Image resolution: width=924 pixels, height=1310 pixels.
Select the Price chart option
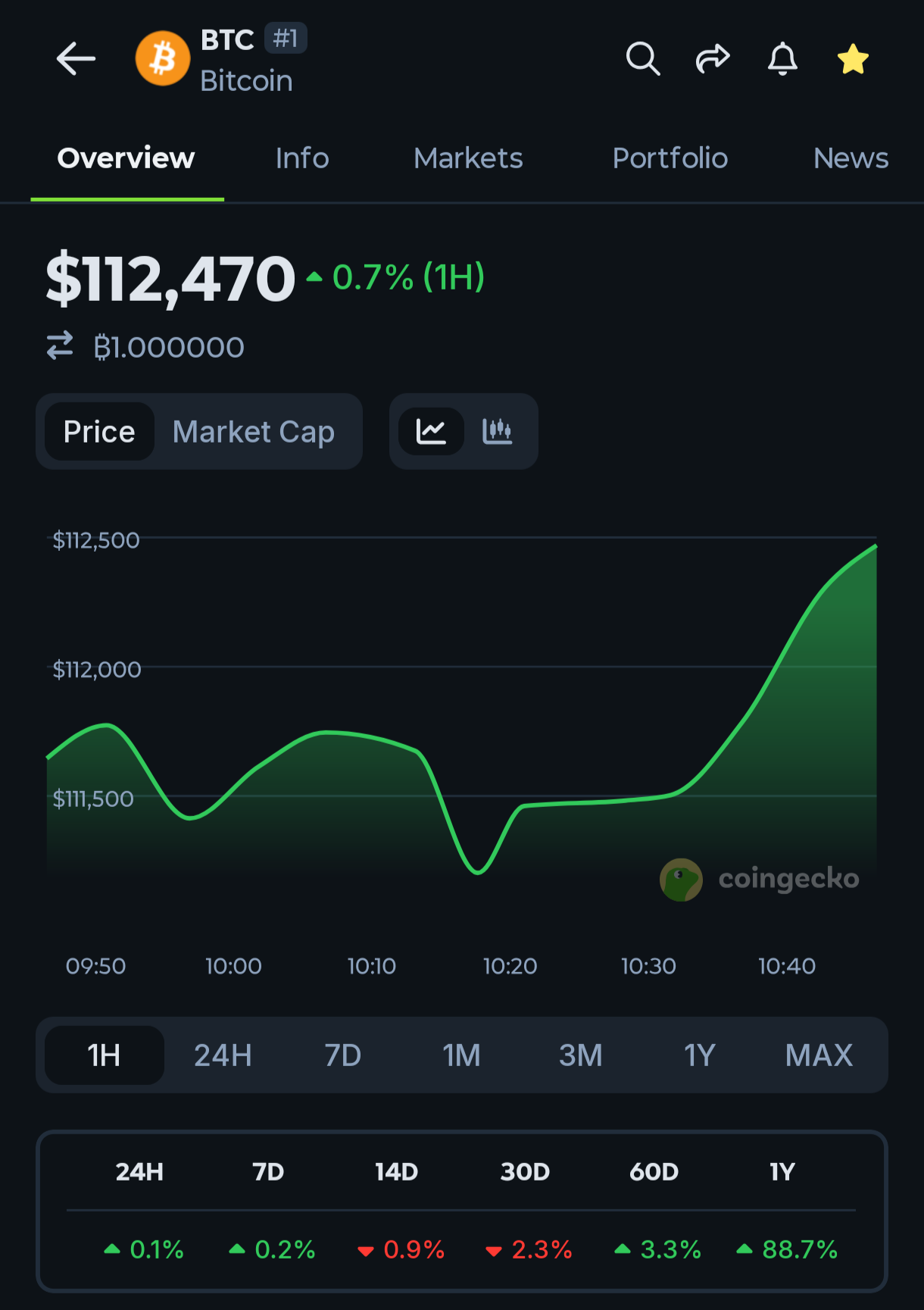[99, 432]
